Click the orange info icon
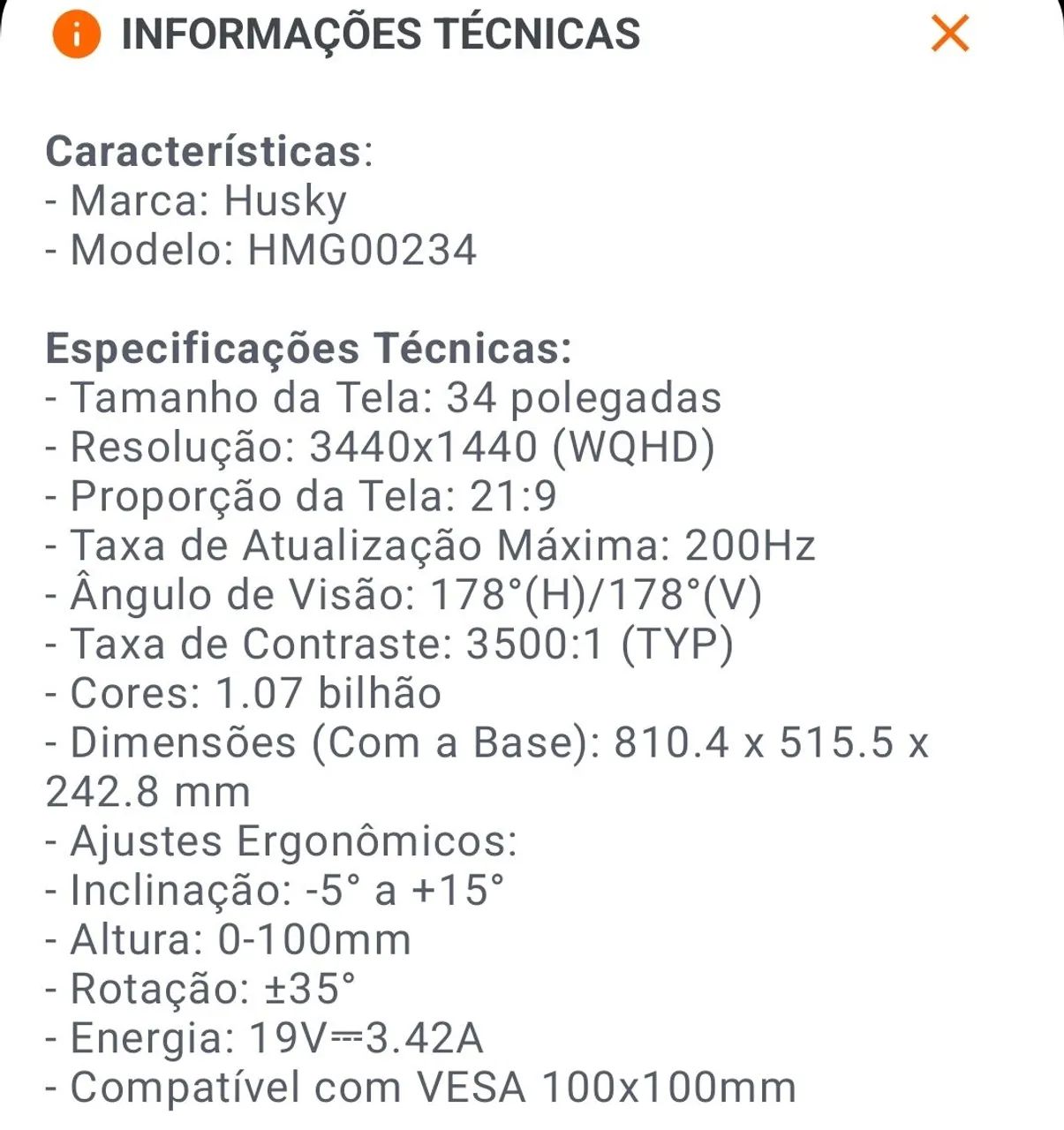Screen dimensions: 1064x1130 pos(76,35)
